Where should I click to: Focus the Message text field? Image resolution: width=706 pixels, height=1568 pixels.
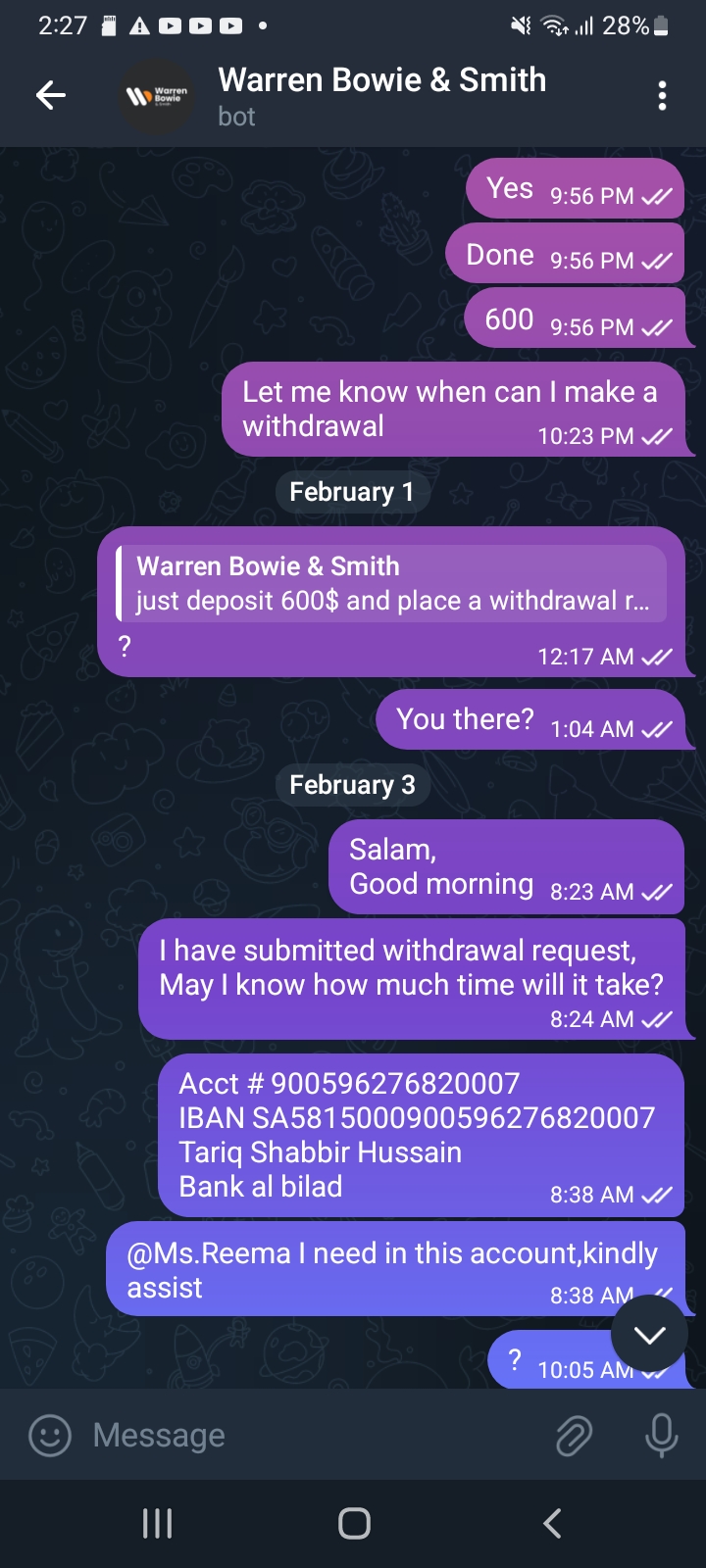coord(314,1436)
